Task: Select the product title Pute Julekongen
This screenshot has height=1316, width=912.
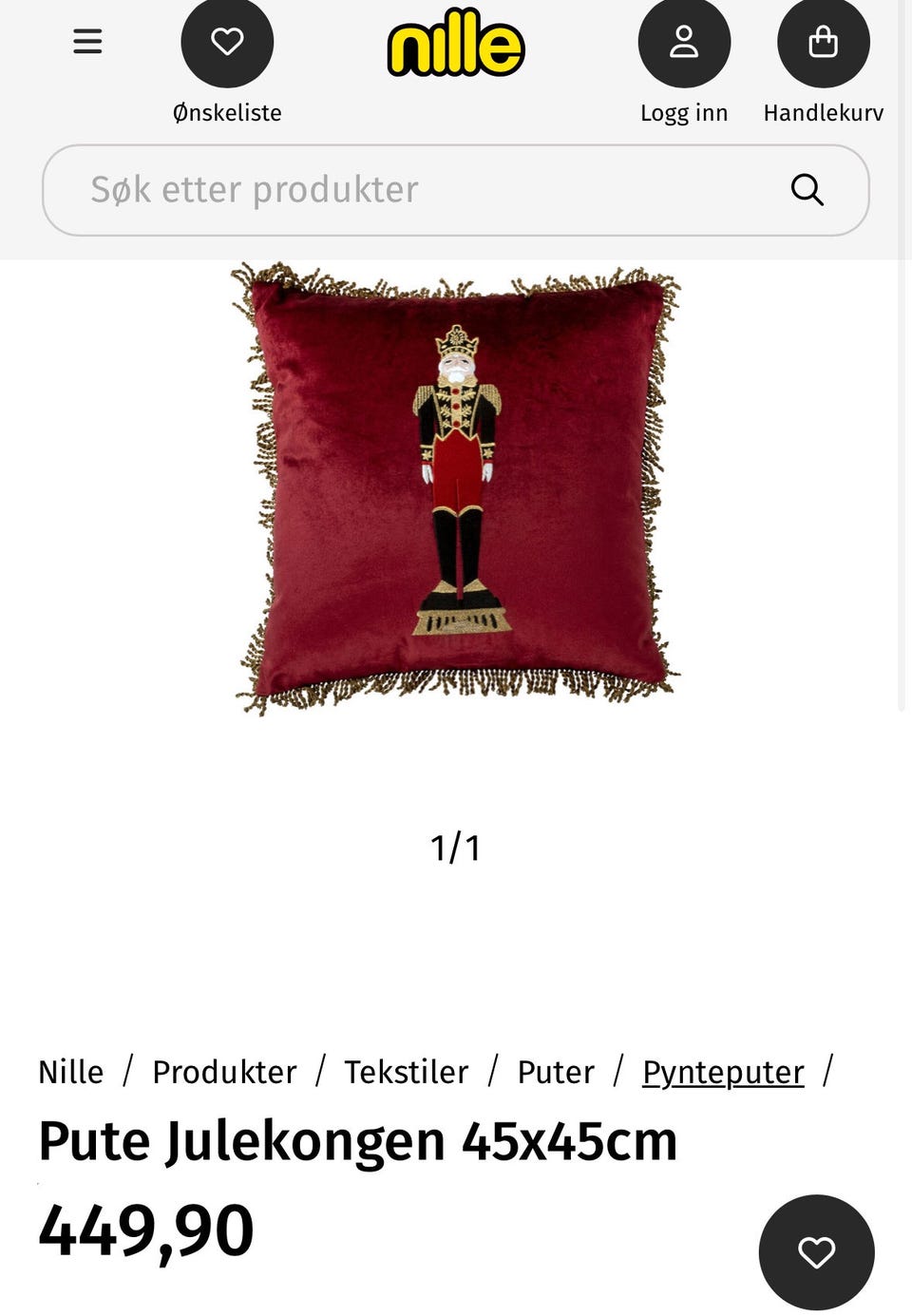Action: 358,1140
